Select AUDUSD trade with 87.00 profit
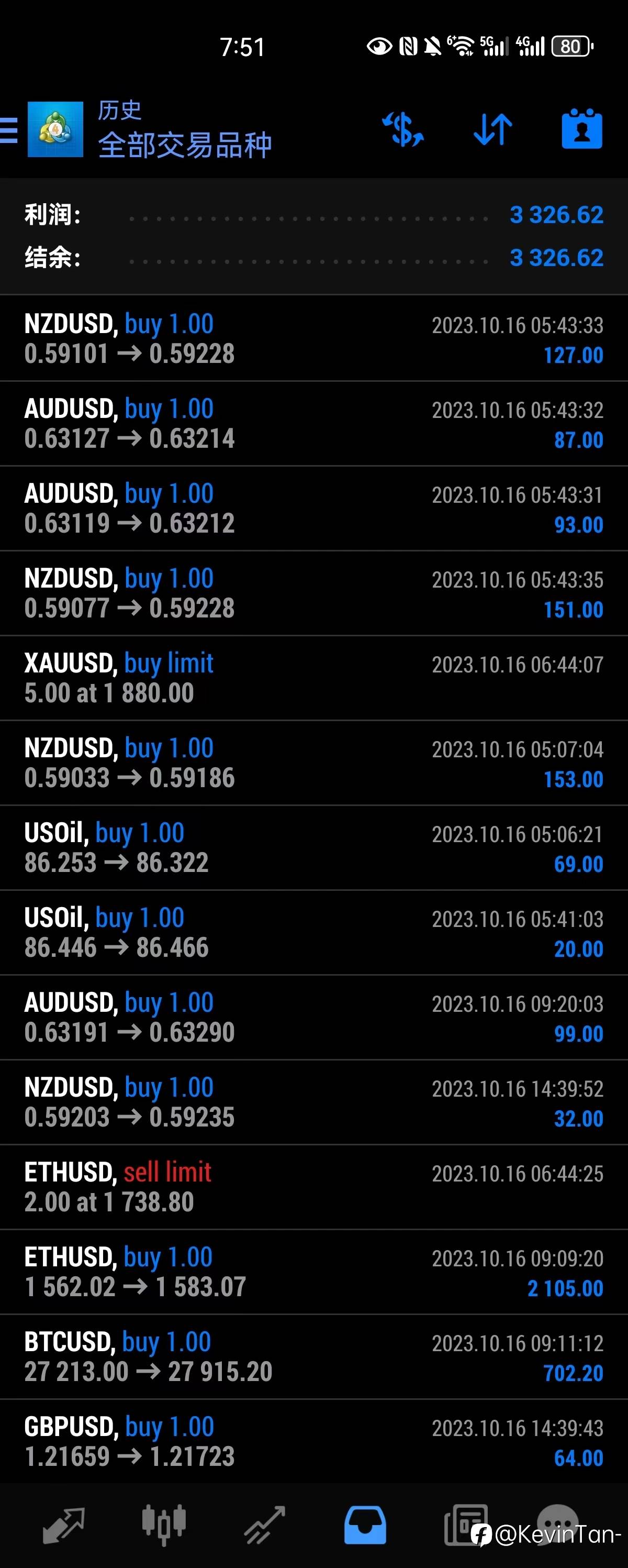 (x=314, y=424)
